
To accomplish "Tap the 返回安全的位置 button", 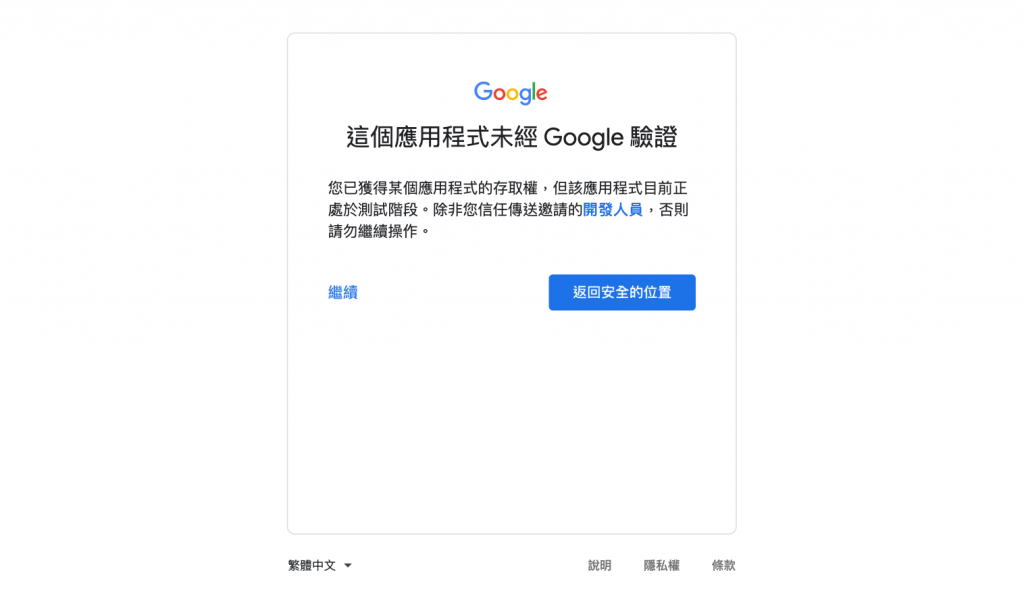I will [x=621, y=292].
